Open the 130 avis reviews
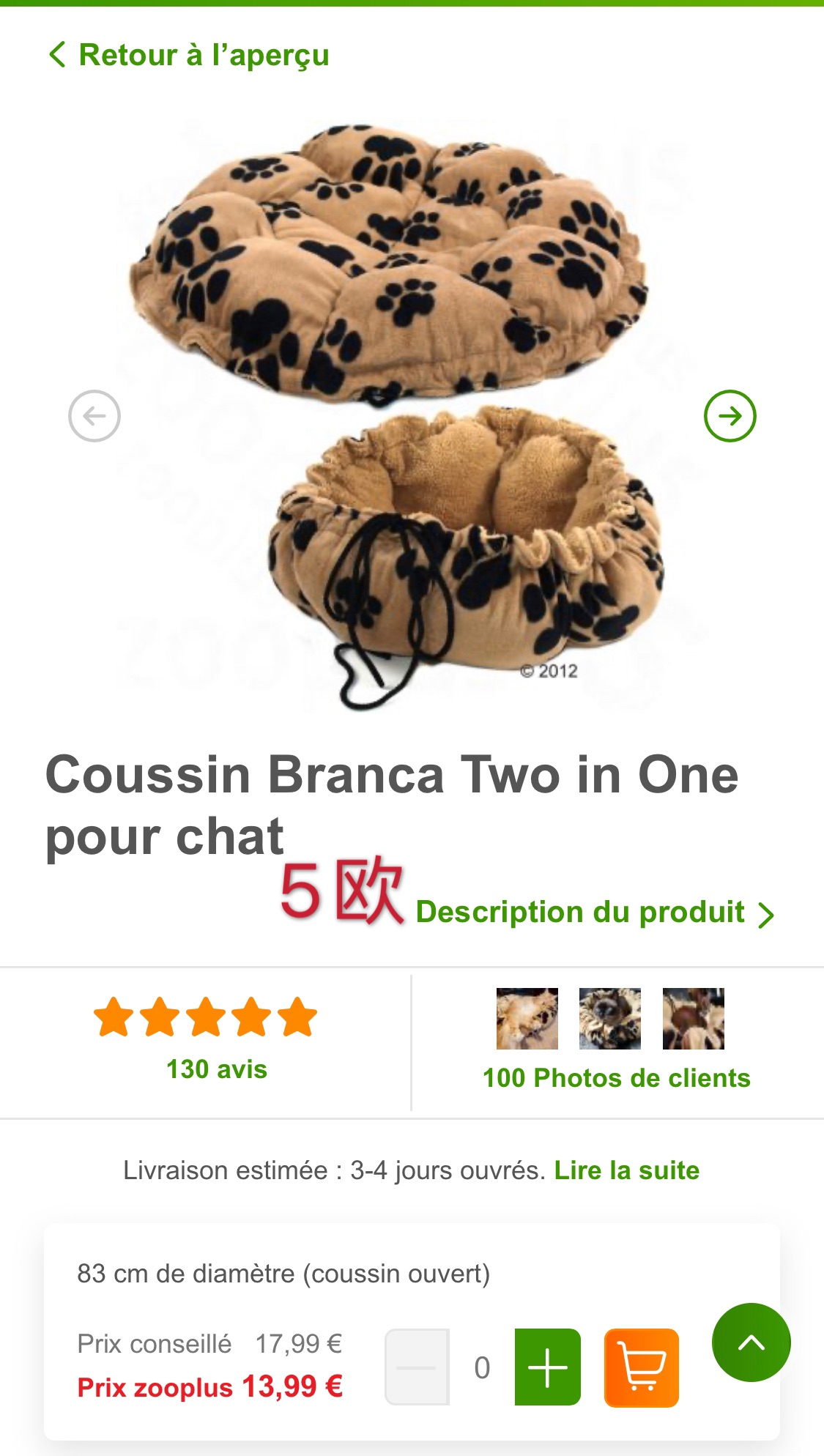 coord(216,1069)
